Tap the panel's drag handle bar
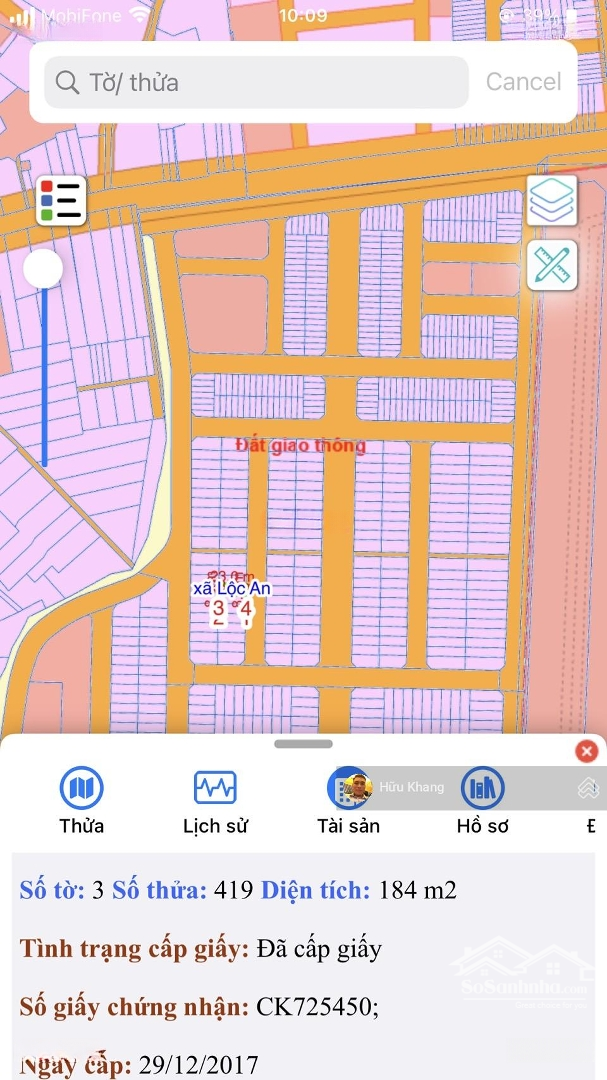Image resolution: width=607 pixels, height=1080 pixels. point(303,744)
